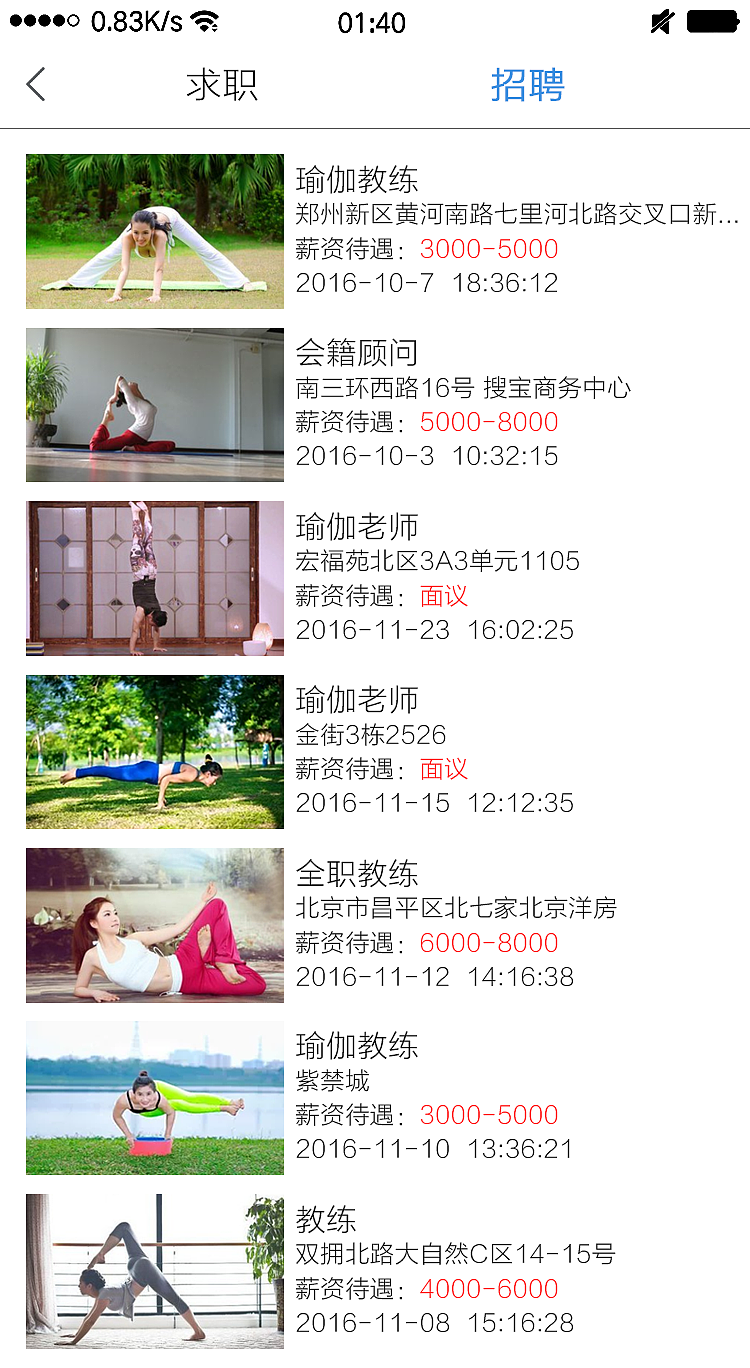The height and width of the screenshot is (1368, 750).
Task: Switch to the 求职 tab
Action: [221, 85]
